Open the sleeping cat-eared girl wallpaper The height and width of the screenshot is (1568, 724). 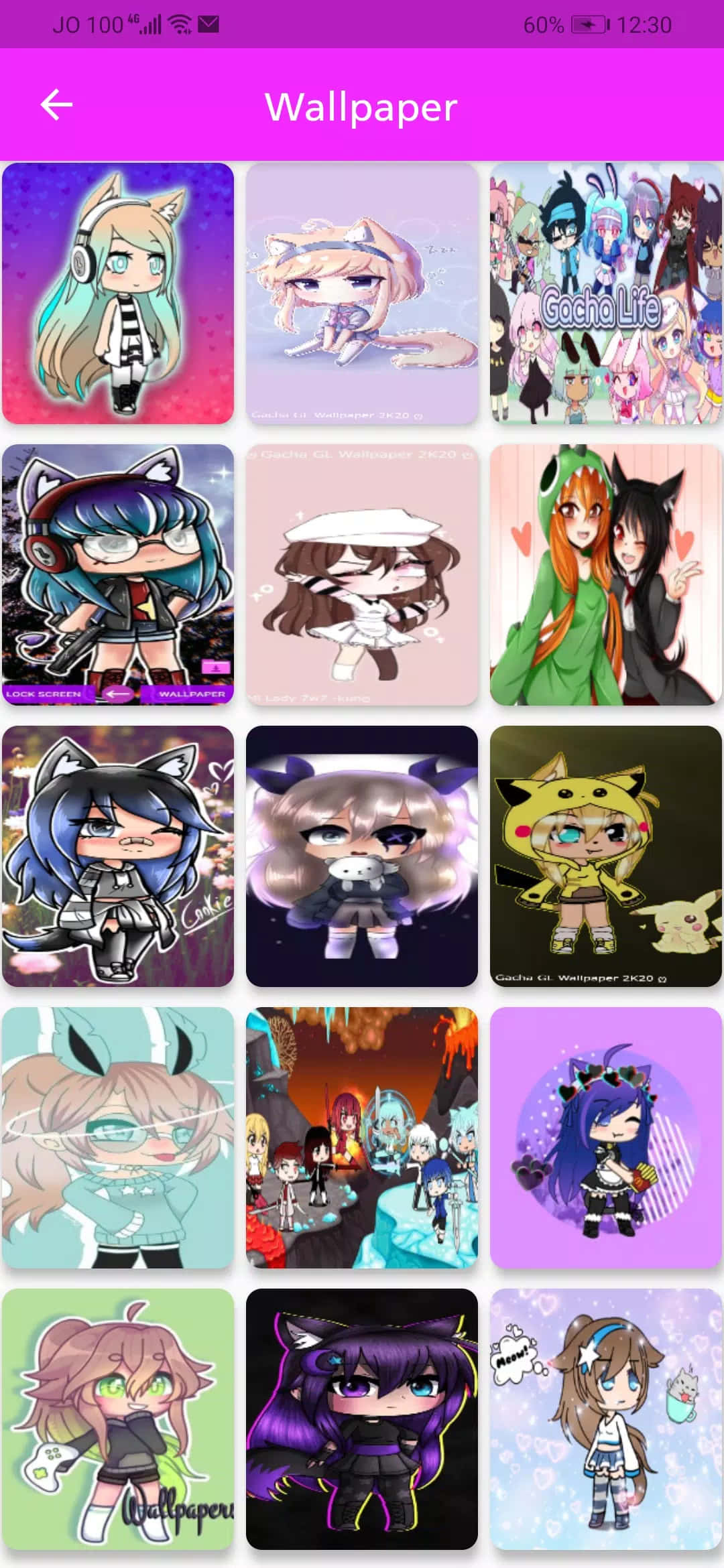point(362,293)
